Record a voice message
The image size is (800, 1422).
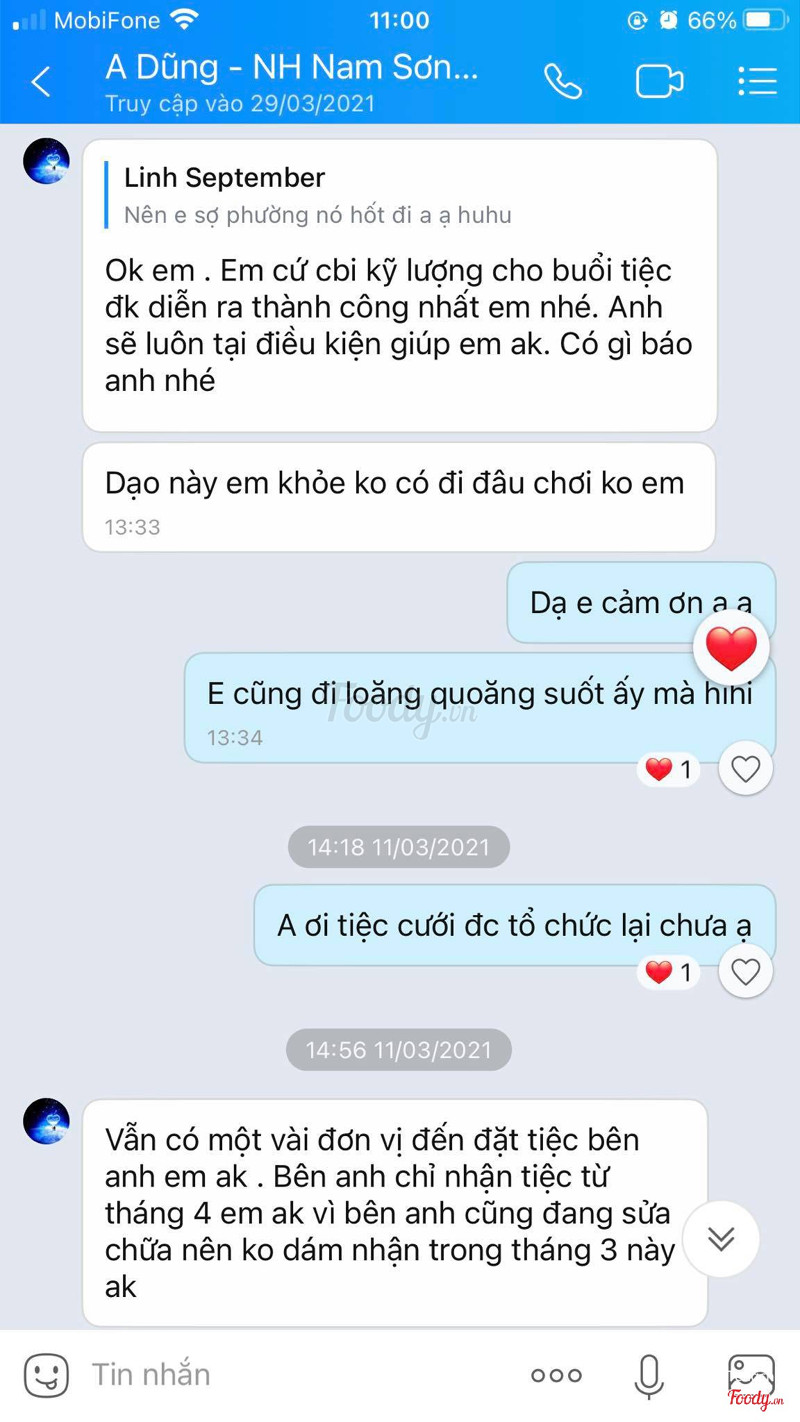649,1376
